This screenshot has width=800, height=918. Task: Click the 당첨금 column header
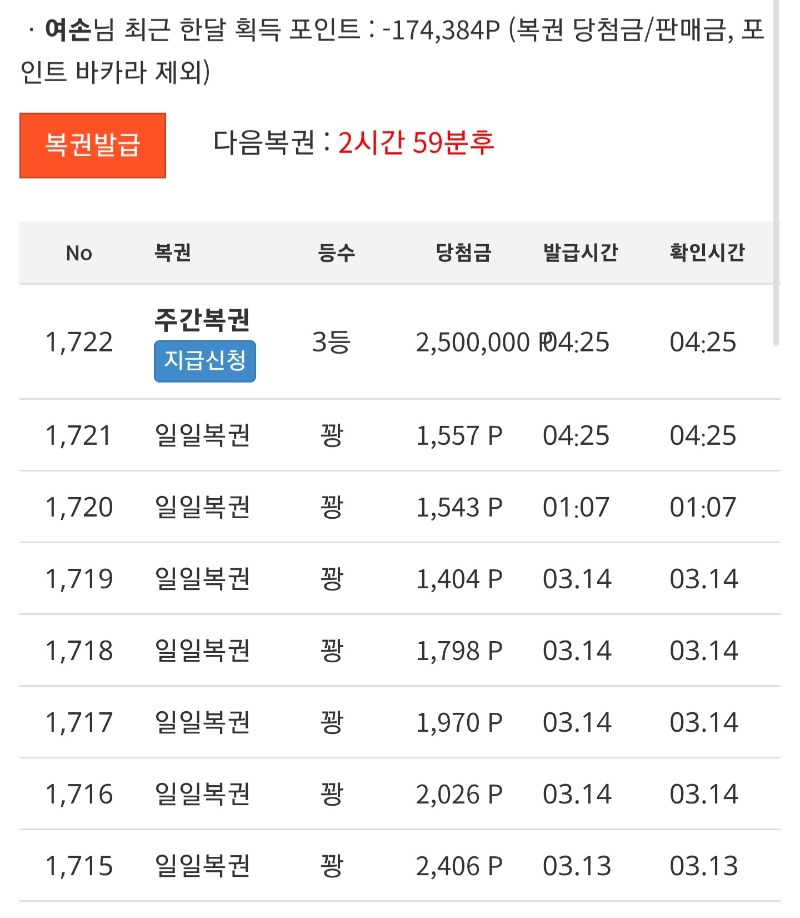click(459, 253)
